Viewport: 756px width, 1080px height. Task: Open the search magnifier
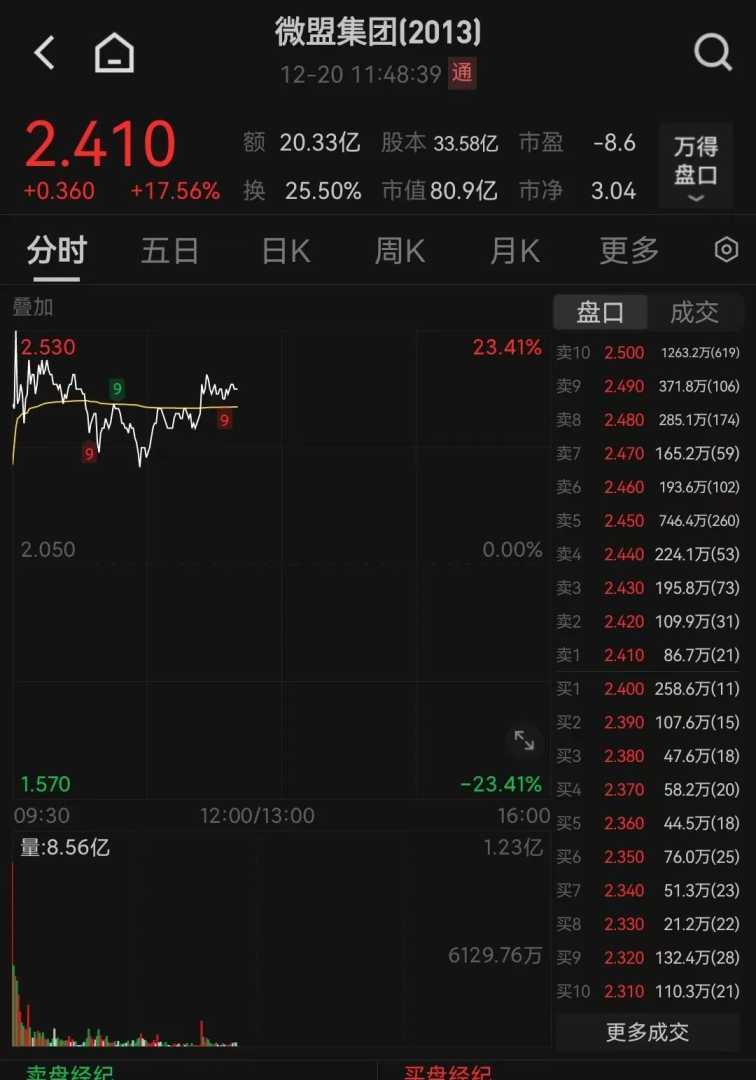point(713,52)
